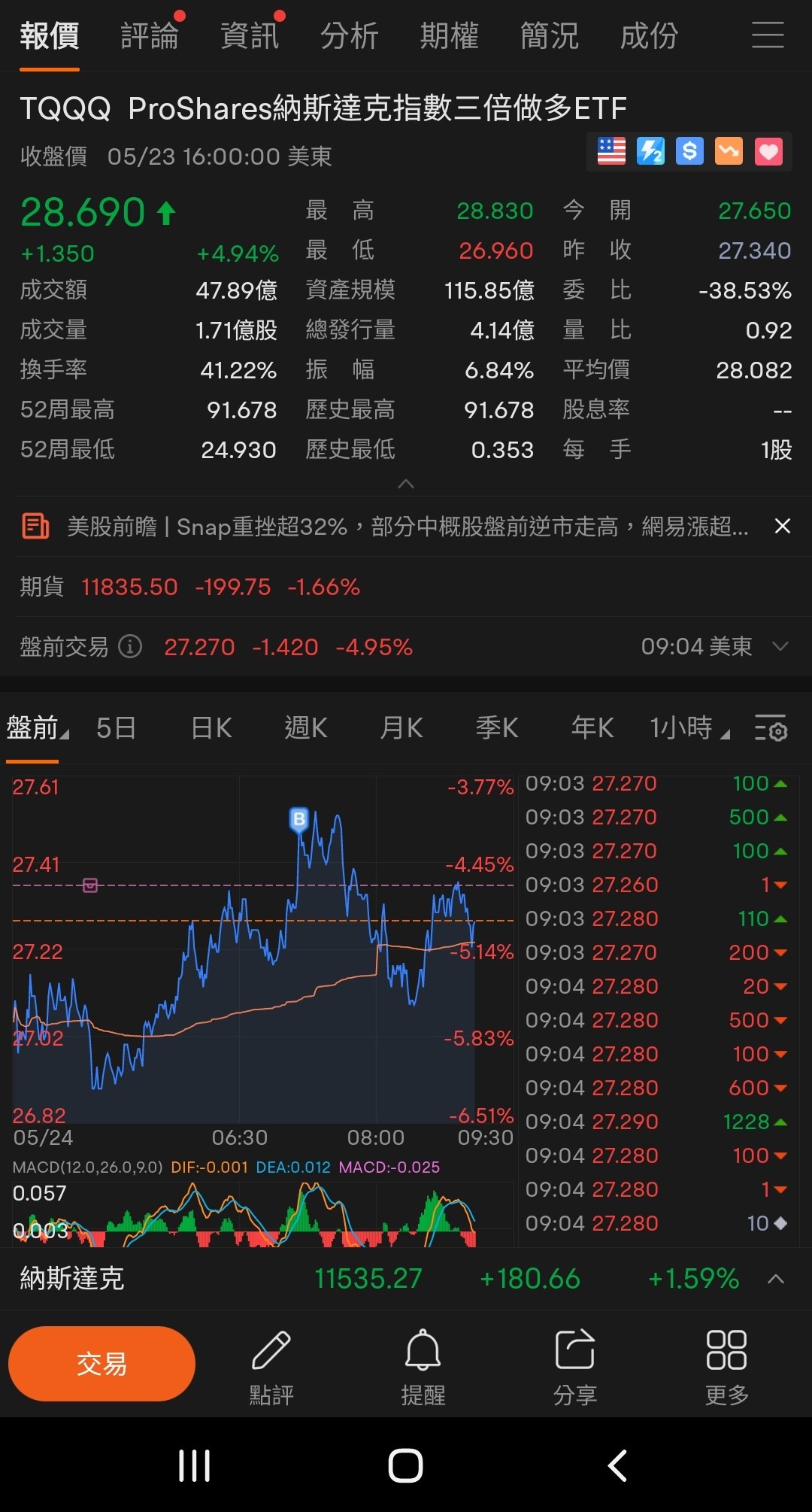This screenshot has height=1512, width=812.
Task: Add TQQQ to favorites via heart icon
Action: pyautogui.click(x=769, y=151)
